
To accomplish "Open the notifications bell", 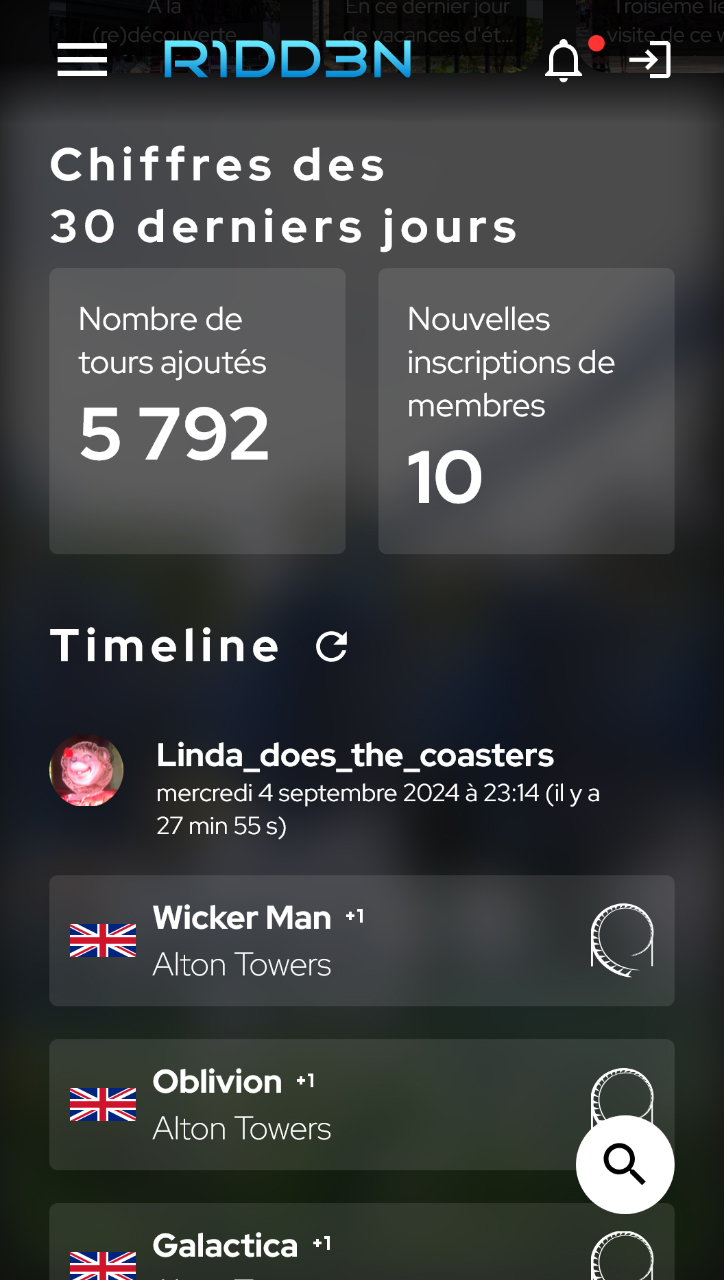I will pyautogui.click(x=563, y=61).
